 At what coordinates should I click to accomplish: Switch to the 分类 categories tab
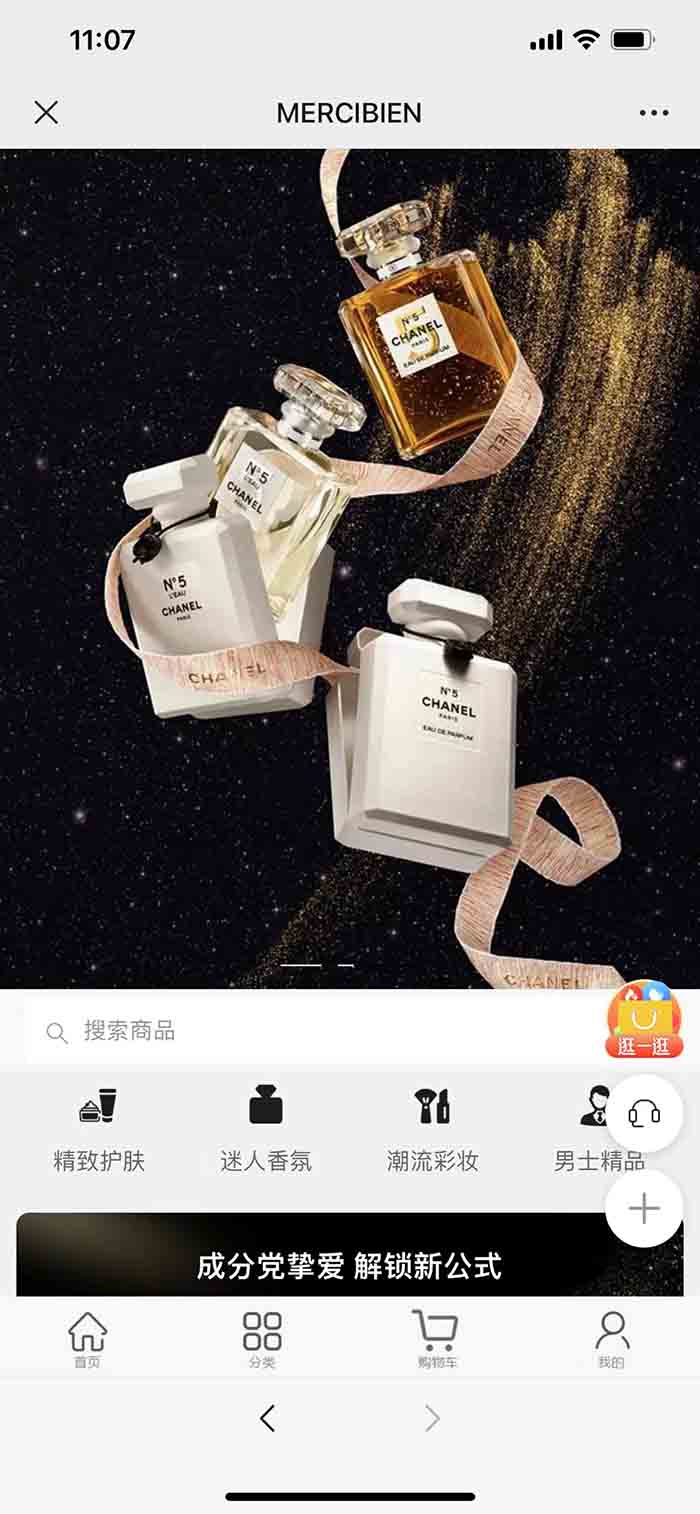pyautogui.click(x=262, y=1339)
